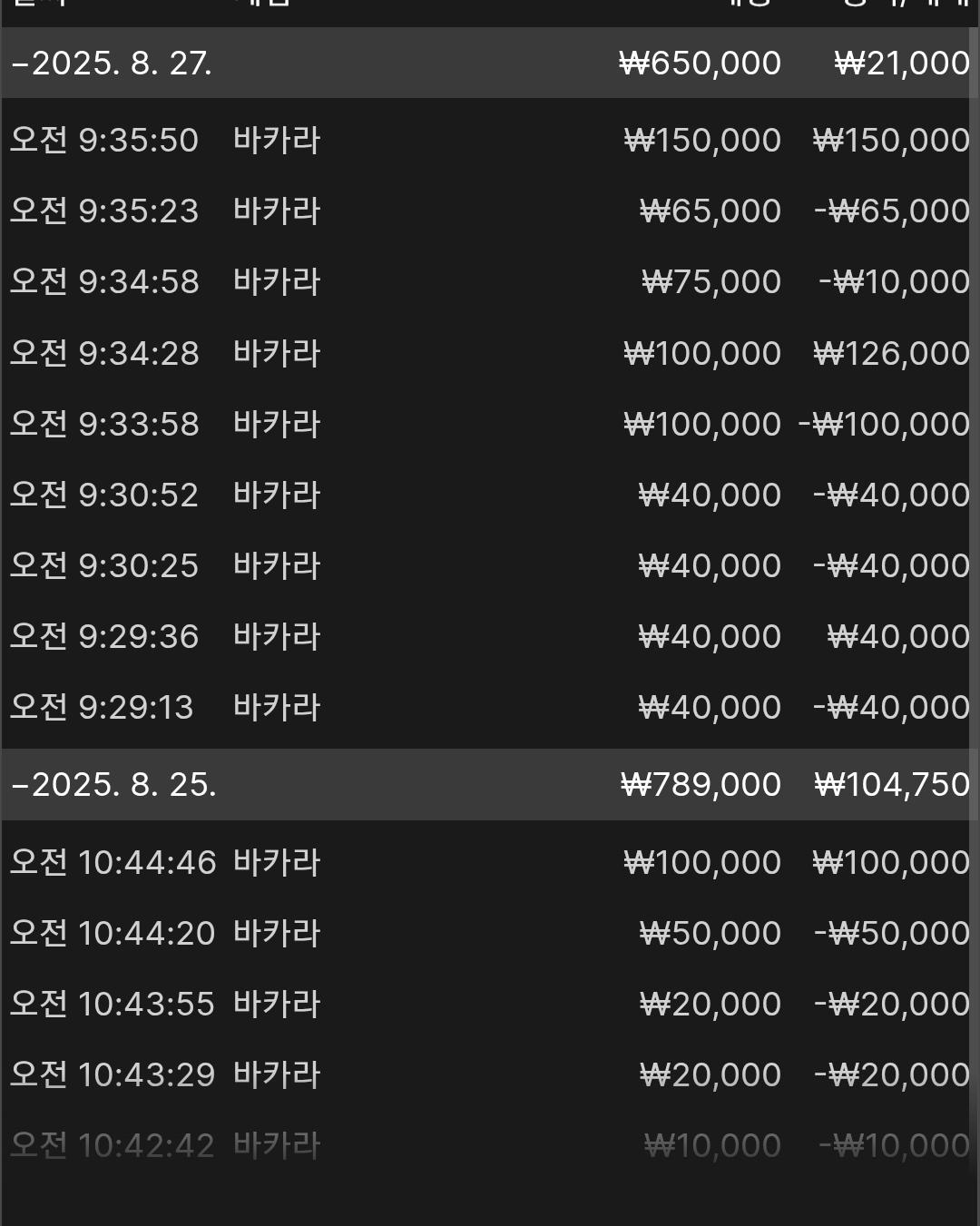
Task: Open the 오전 9:35:50 바카라 record
Action: click(490, 141)
